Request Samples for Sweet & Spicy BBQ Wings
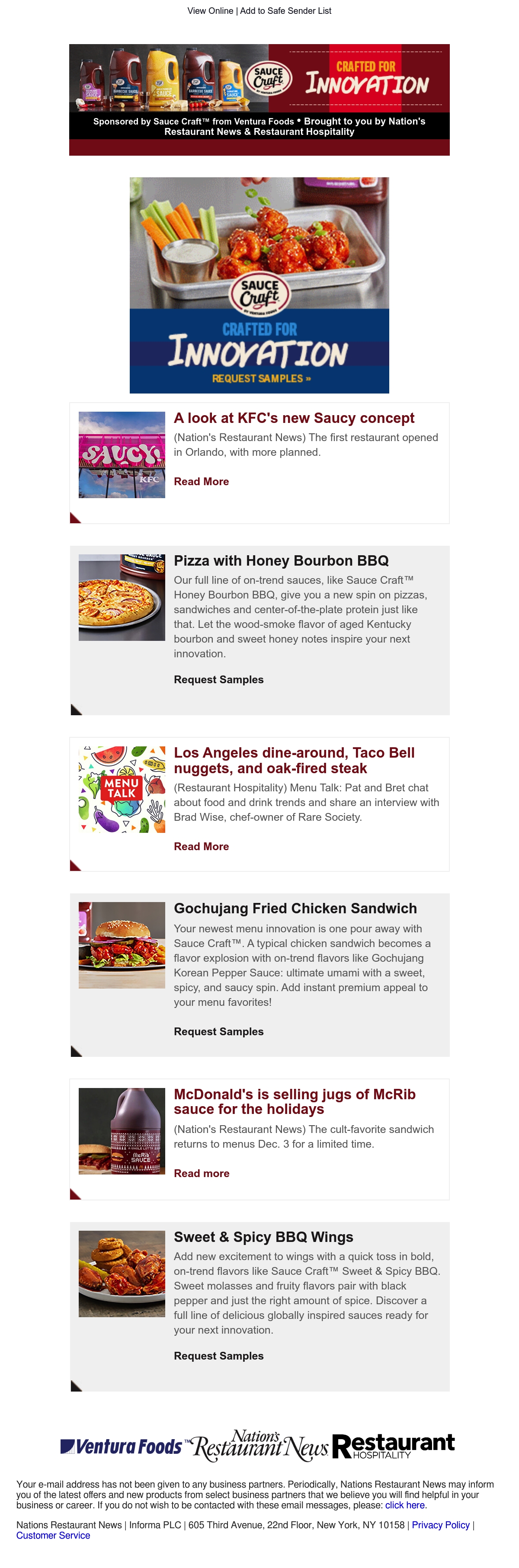The height and width of the screenshot is (1568, 519). (x=218, y=1356)
